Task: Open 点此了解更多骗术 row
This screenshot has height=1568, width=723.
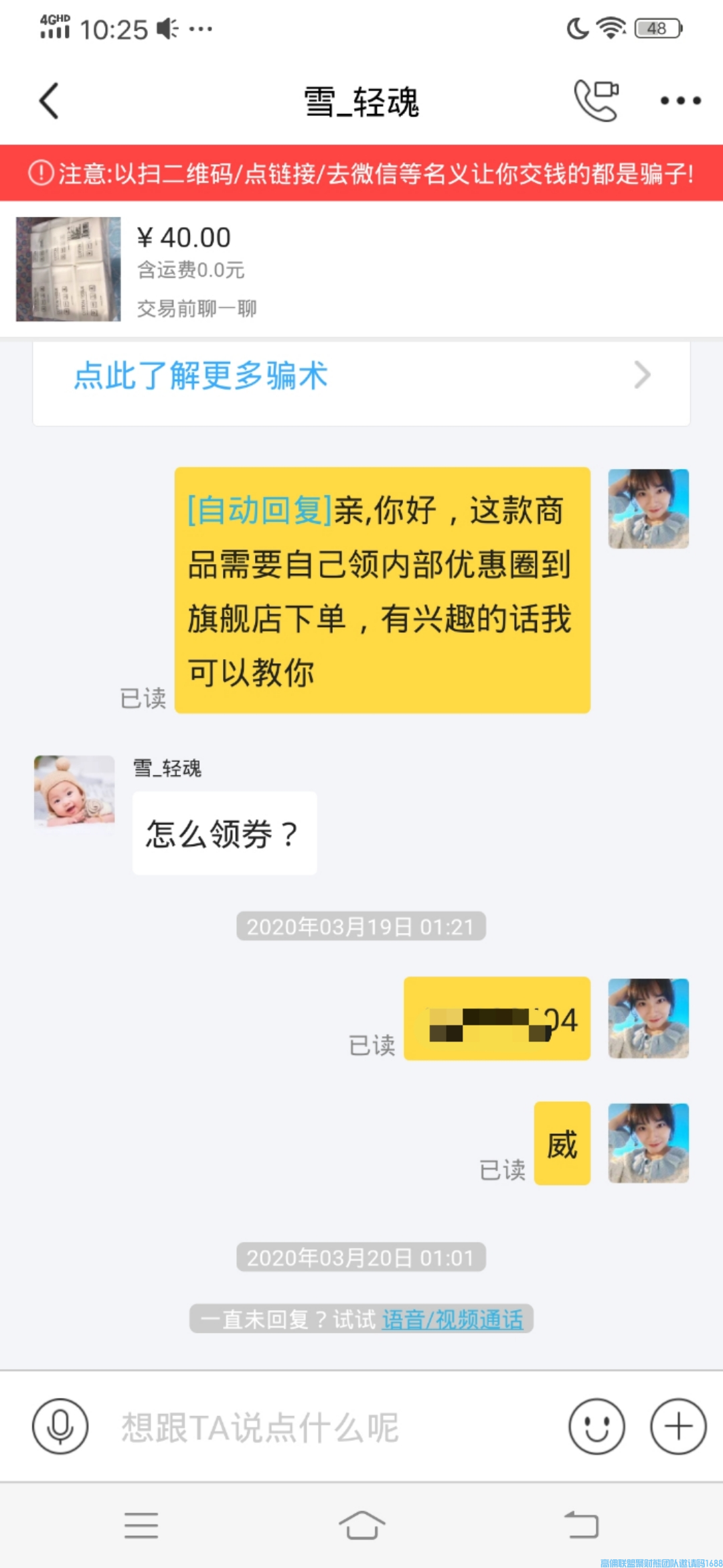Action: coord(361,376)
